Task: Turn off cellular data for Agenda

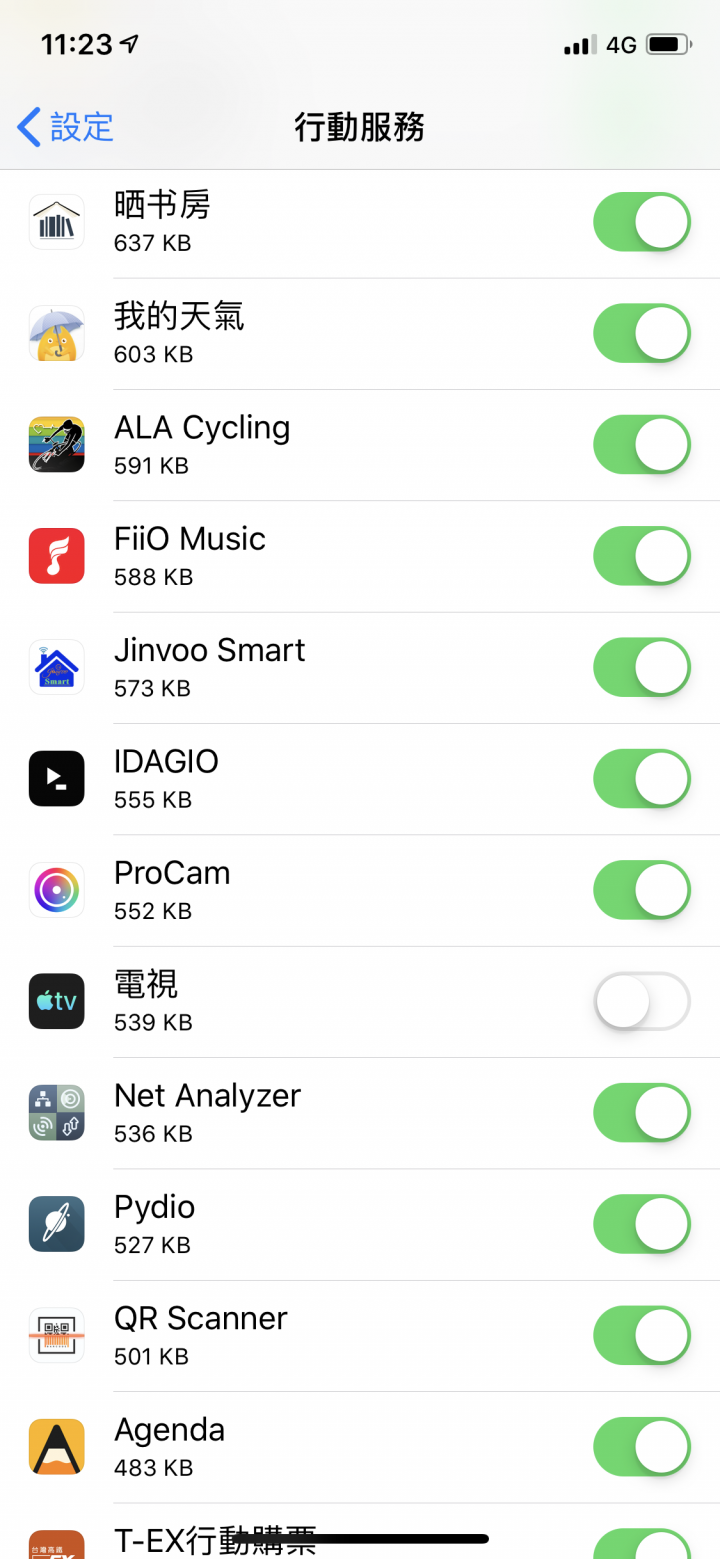Action: point(642,1447)
